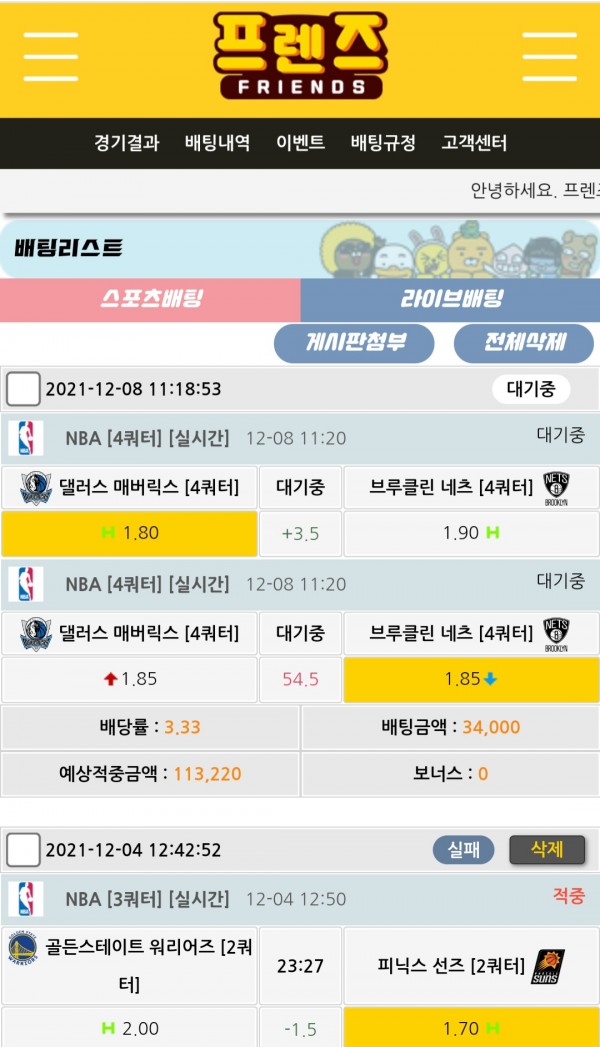Screen dimensions: 600x1047
Task: Check the box for the 2021-12-08 11:18:53 bet
Action: point(23,388)
